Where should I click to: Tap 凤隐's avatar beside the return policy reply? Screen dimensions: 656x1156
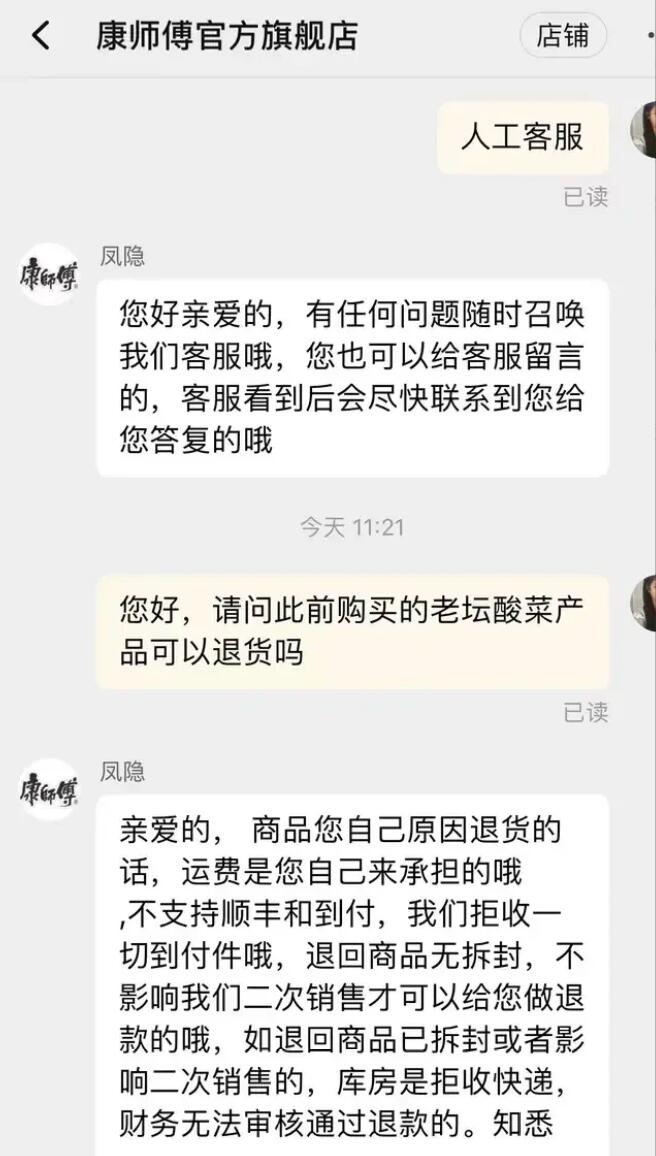pos(49,789)
